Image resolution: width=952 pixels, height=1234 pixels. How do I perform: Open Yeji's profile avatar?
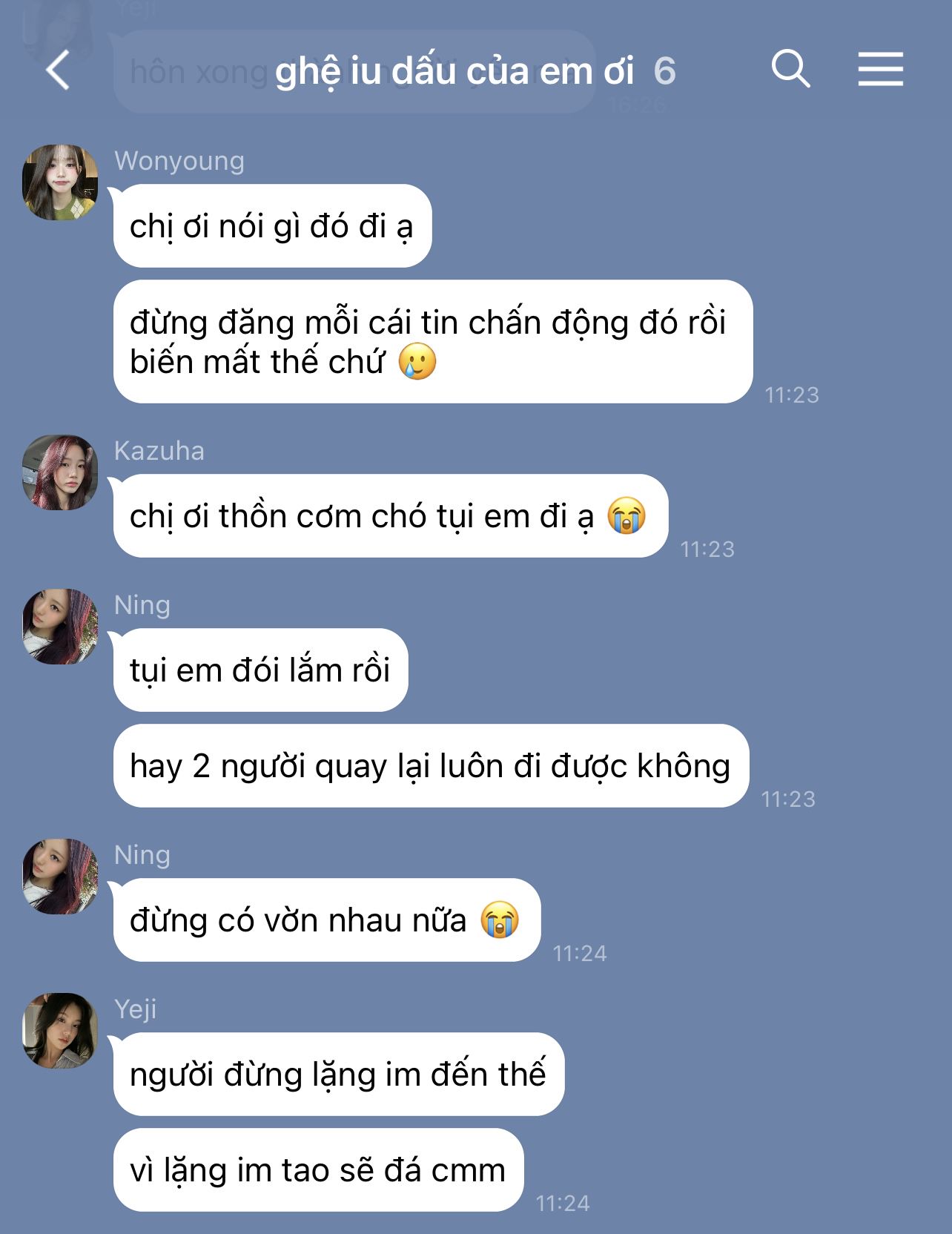[x=60, y=1030]
